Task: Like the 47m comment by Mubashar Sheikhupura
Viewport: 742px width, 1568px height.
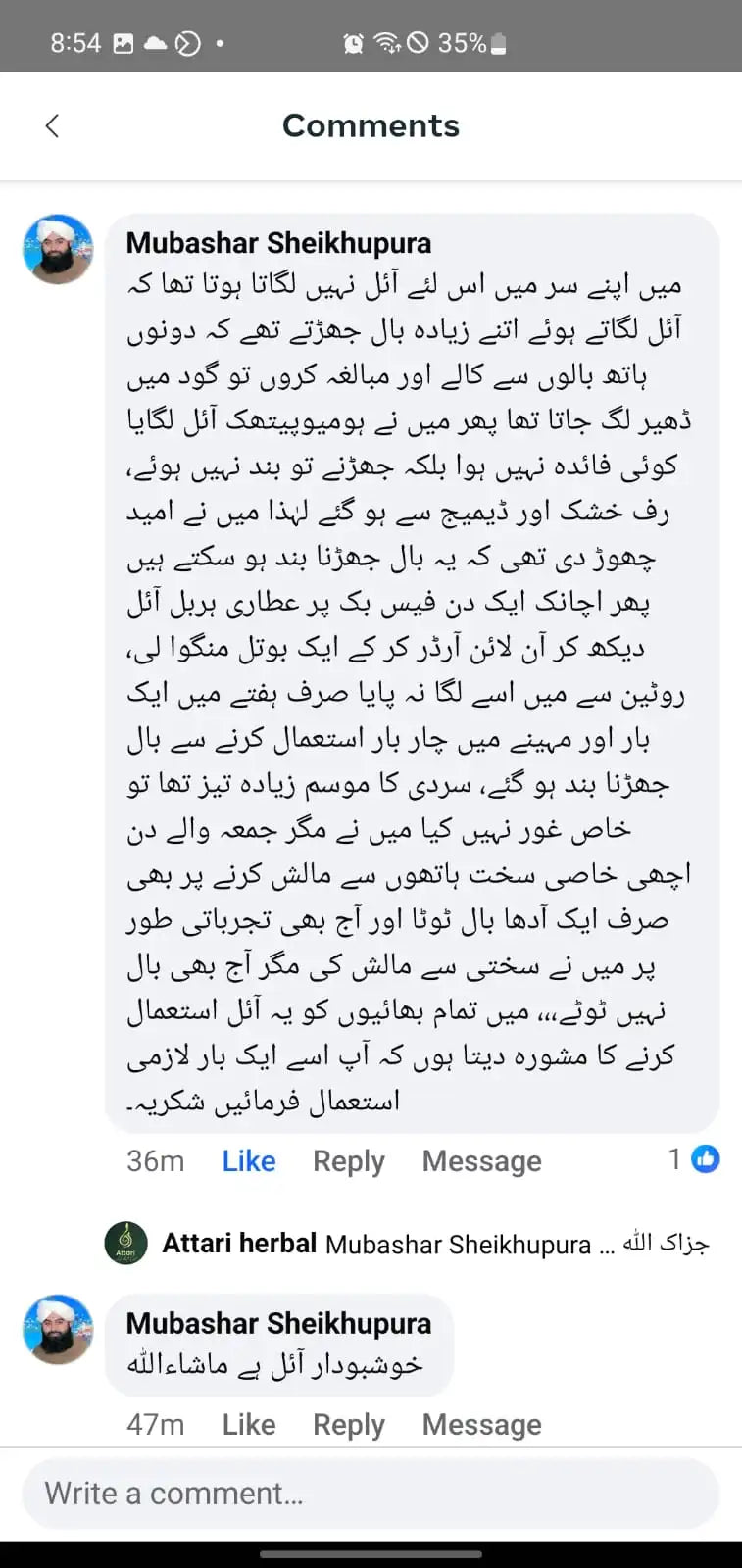Action: (248, 1424)
